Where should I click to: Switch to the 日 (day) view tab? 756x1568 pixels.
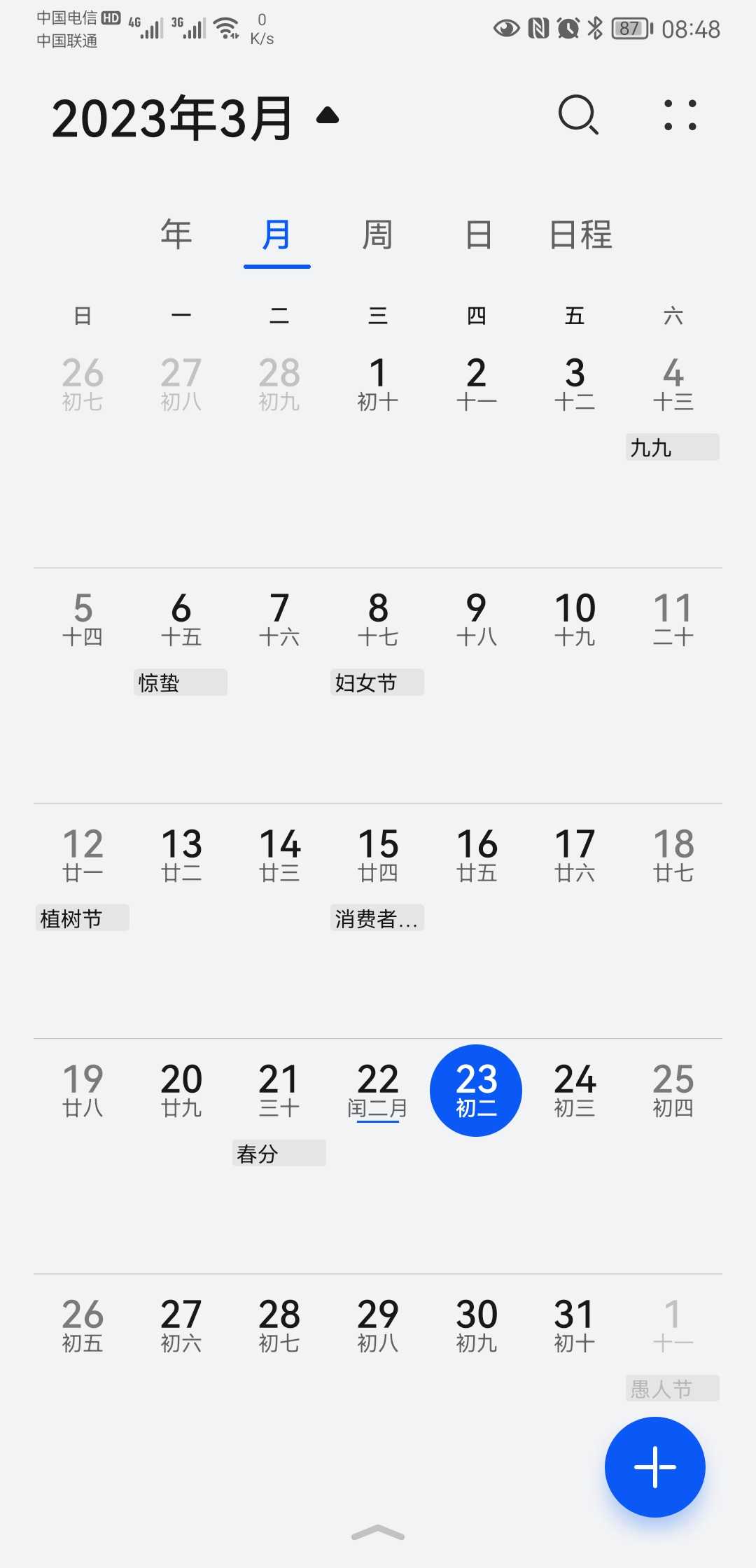pos(478,234)
